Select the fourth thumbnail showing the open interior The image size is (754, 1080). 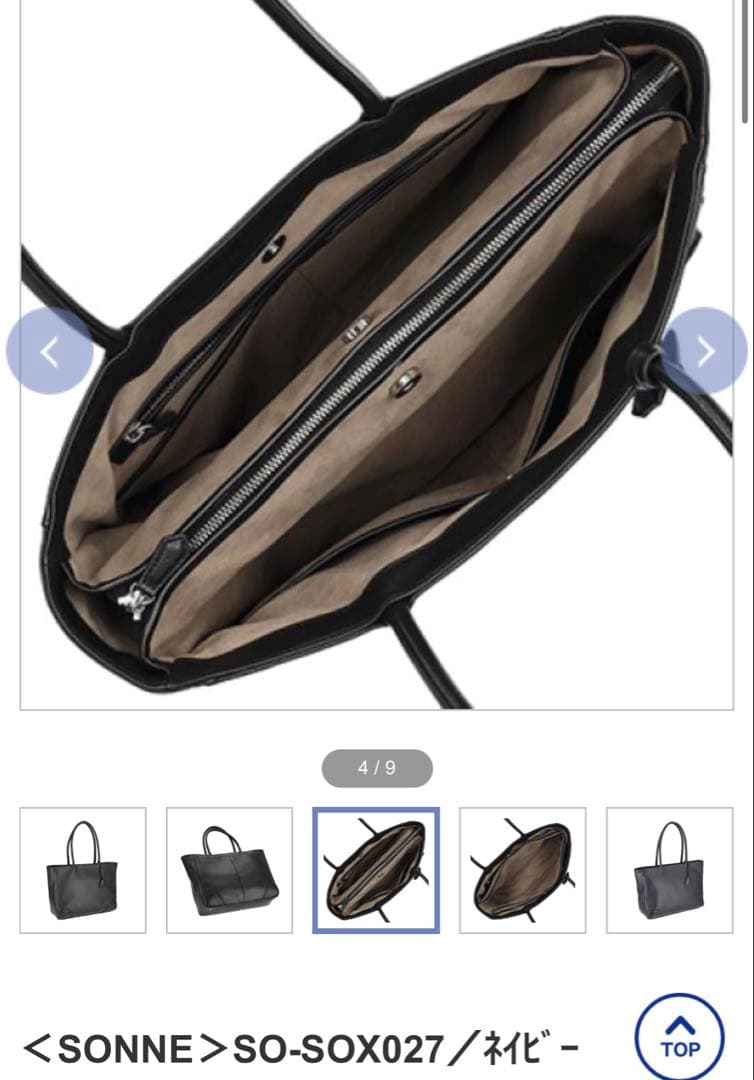[x=522, y=870]
